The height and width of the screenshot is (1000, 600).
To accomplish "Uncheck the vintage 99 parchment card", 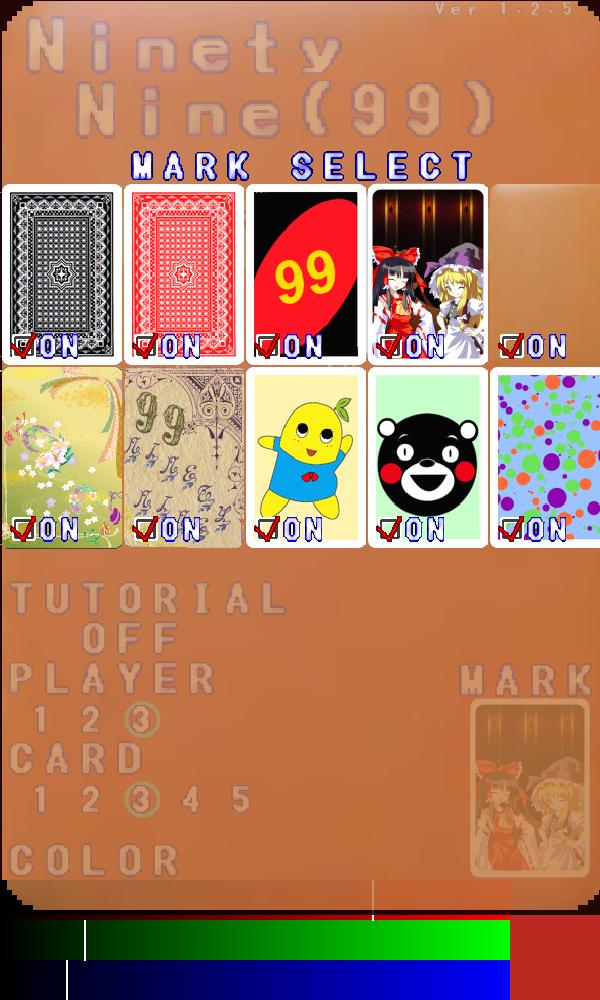I will click(145, 529).
